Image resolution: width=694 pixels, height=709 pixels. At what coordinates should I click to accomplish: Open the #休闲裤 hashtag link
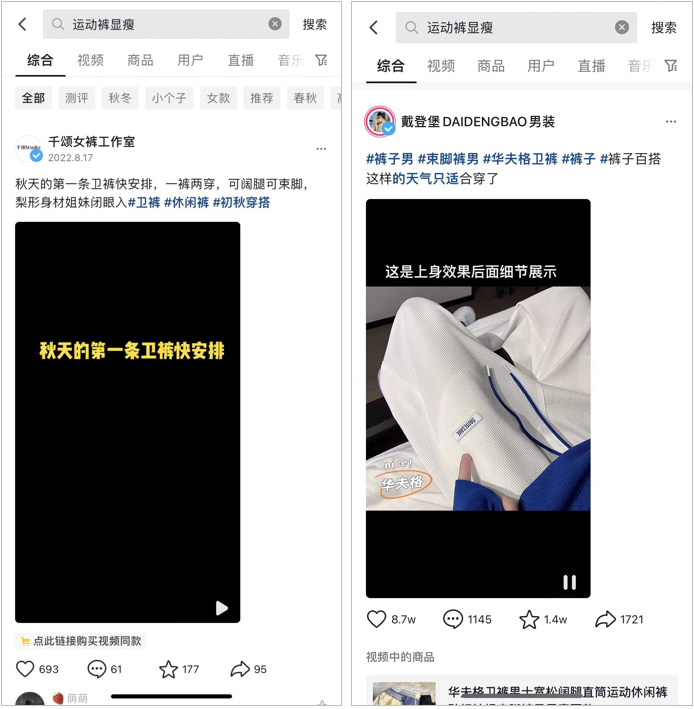(x=186, y=202)
